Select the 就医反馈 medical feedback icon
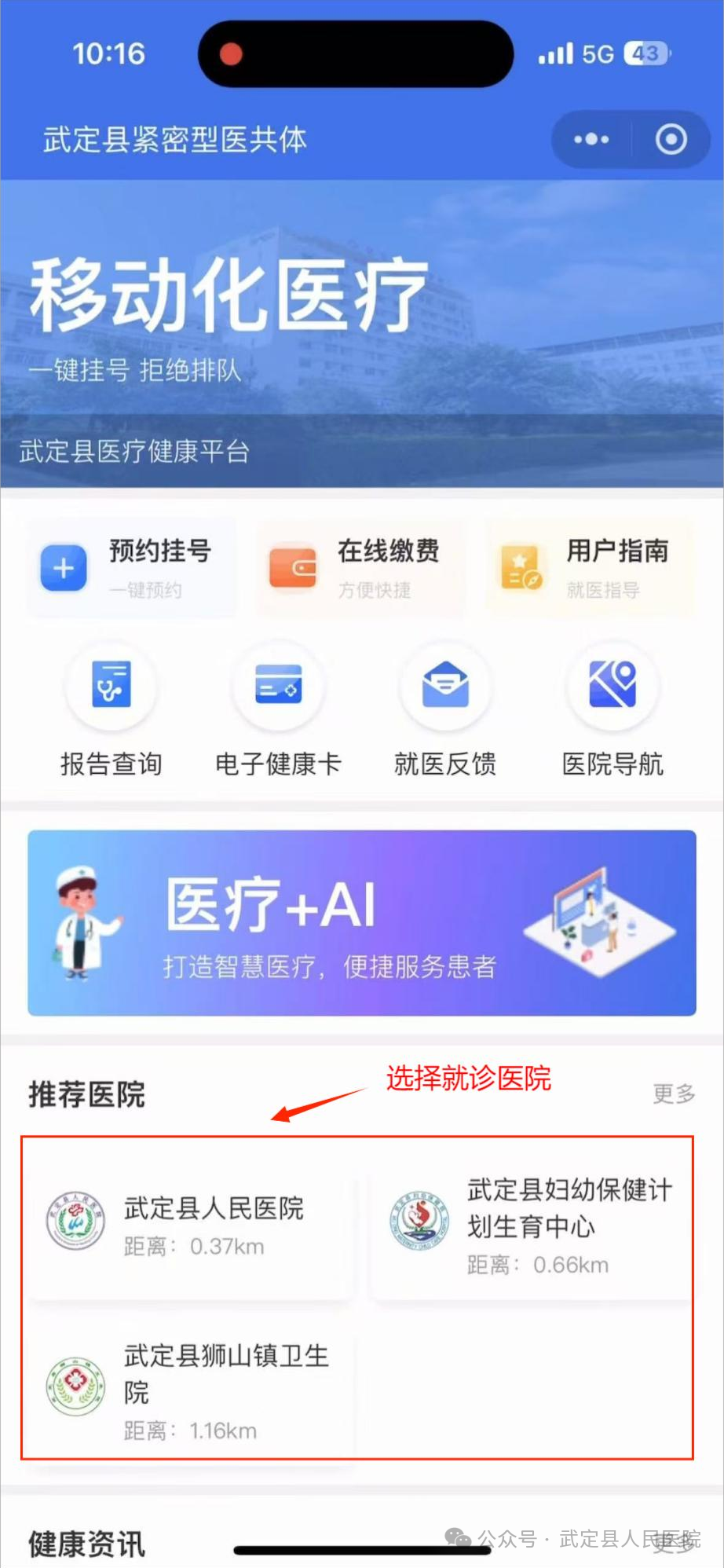This screenshot has height=1568, width=724. [445, 686]
